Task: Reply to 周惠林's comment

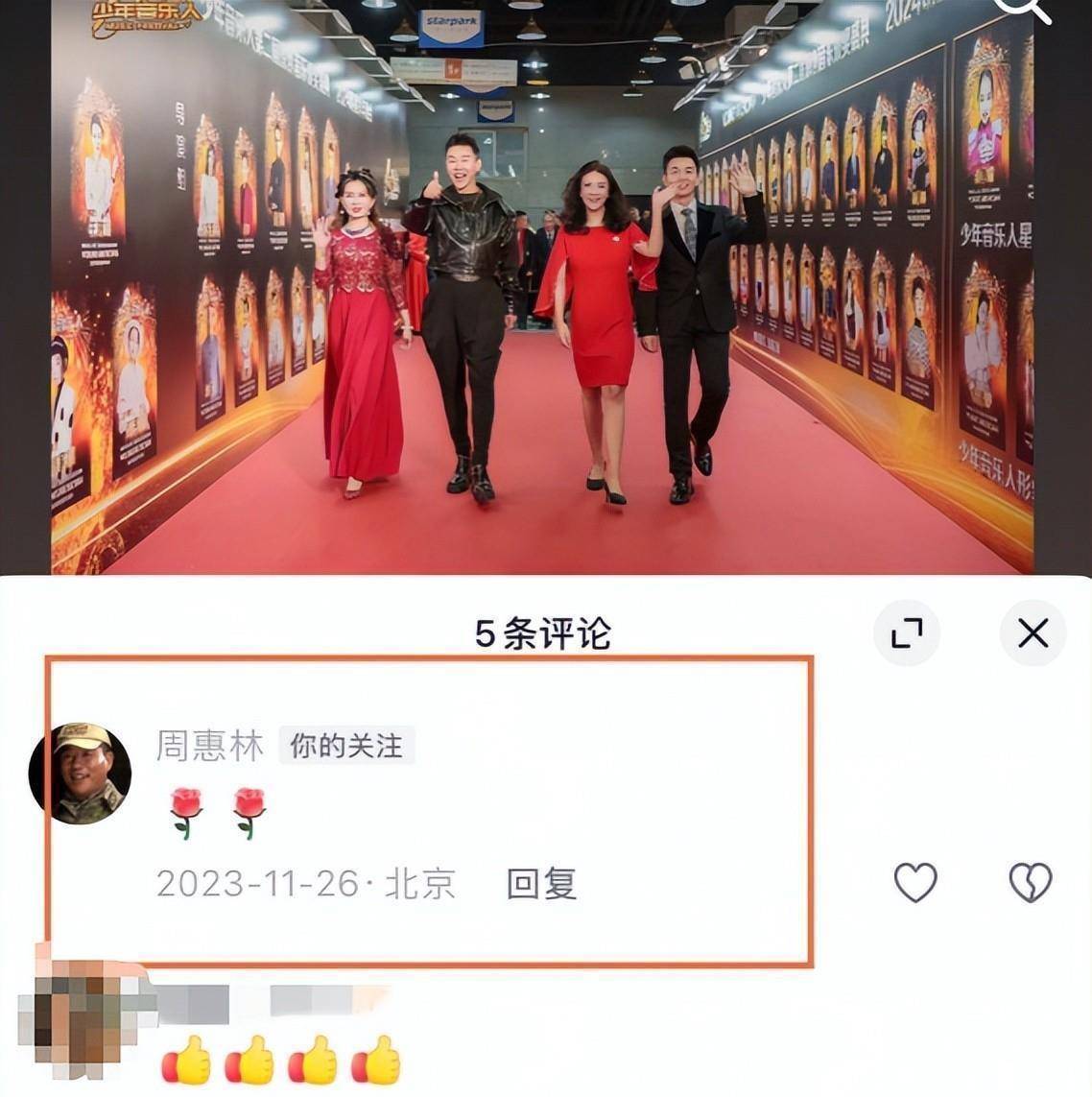Action: pos(541,884)
